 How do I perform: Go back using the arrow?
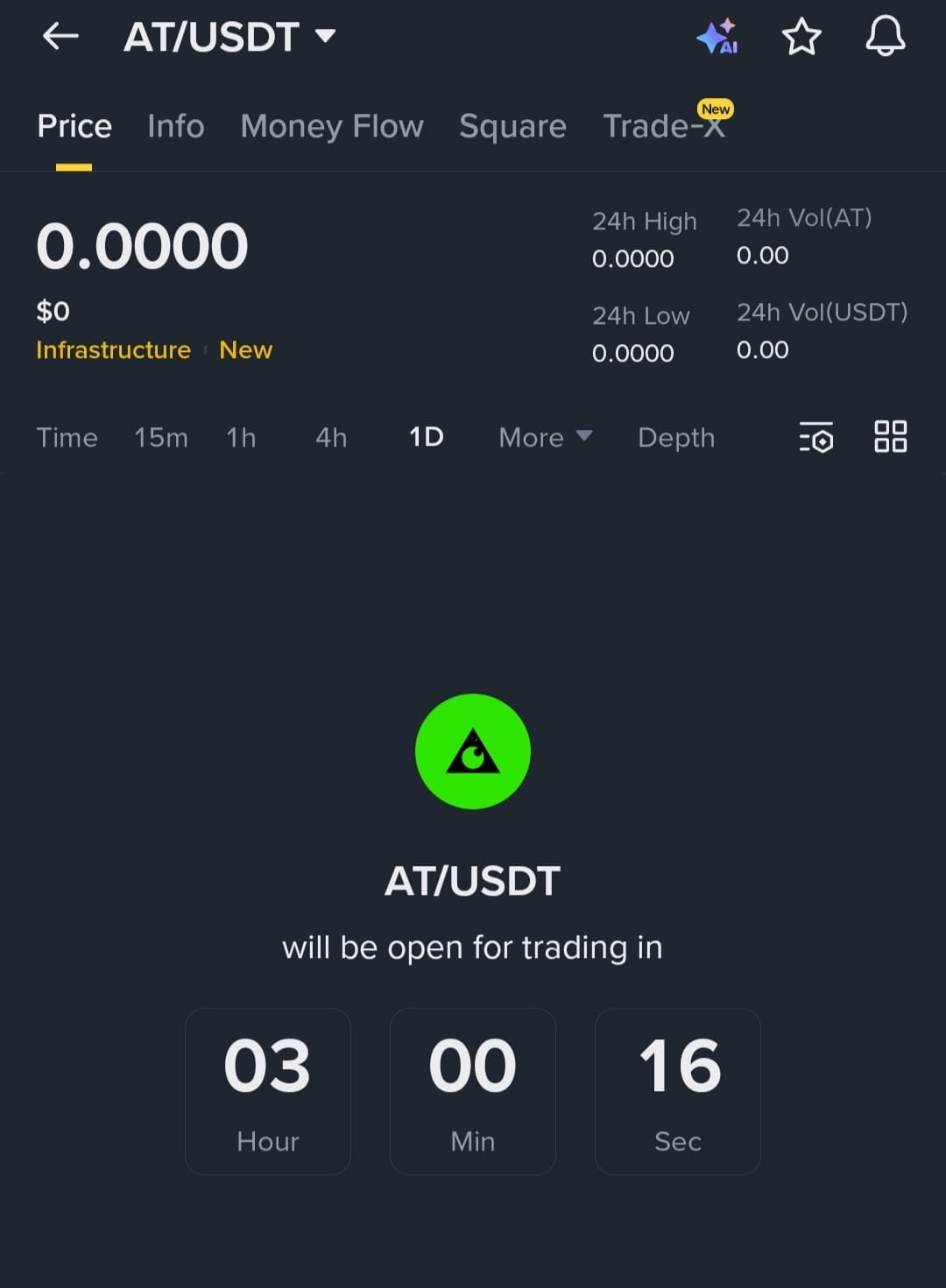point(60,37)
